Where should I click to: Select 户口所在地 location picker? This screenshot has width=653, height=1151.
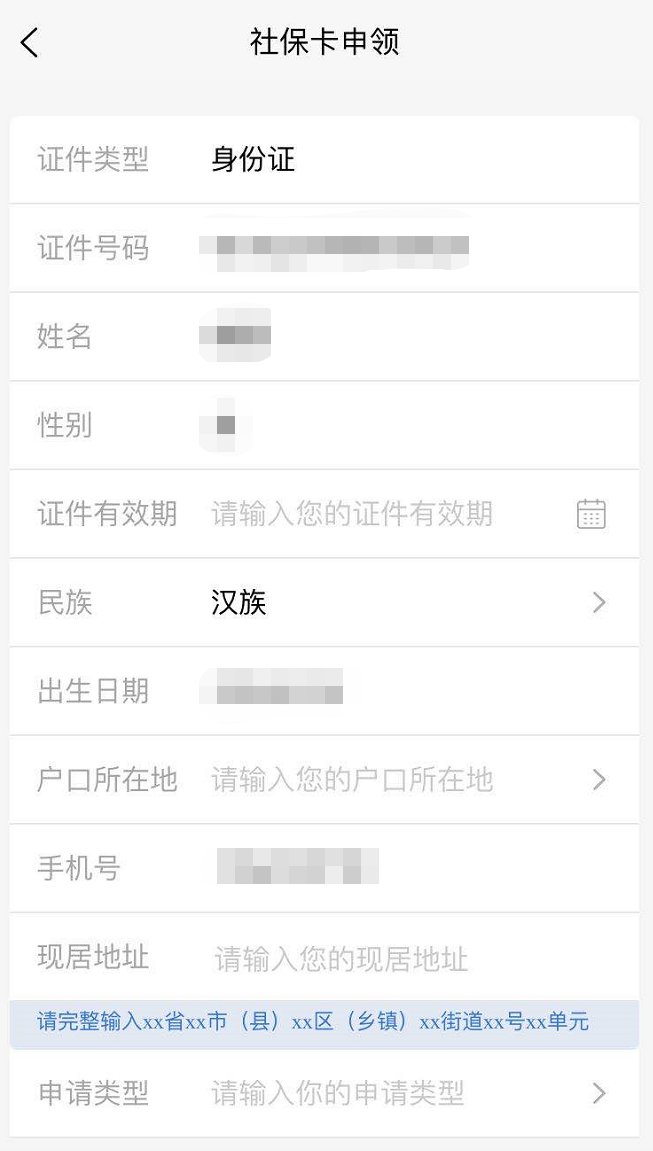pyautogui.click(x=400, y=780)
